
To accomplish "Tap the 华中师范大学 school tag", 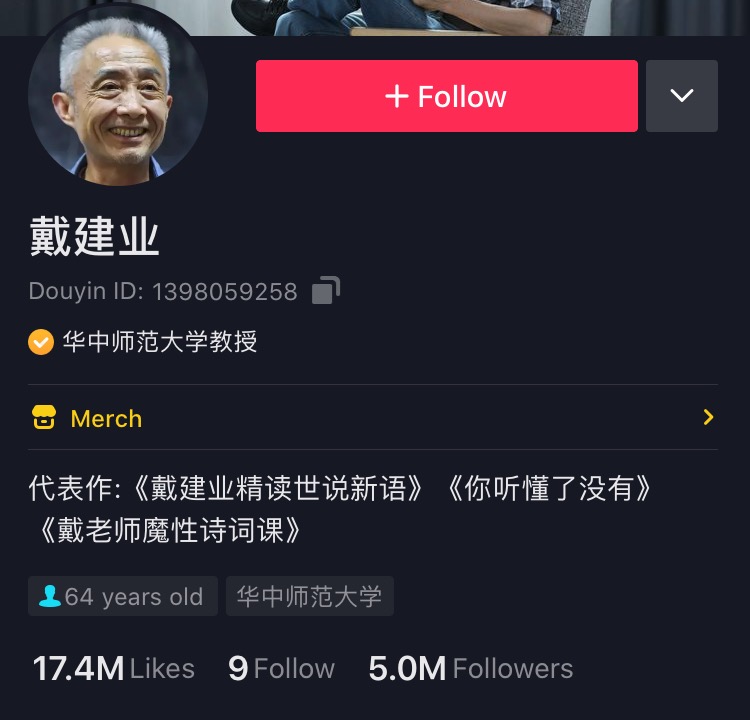I will 309,597.
